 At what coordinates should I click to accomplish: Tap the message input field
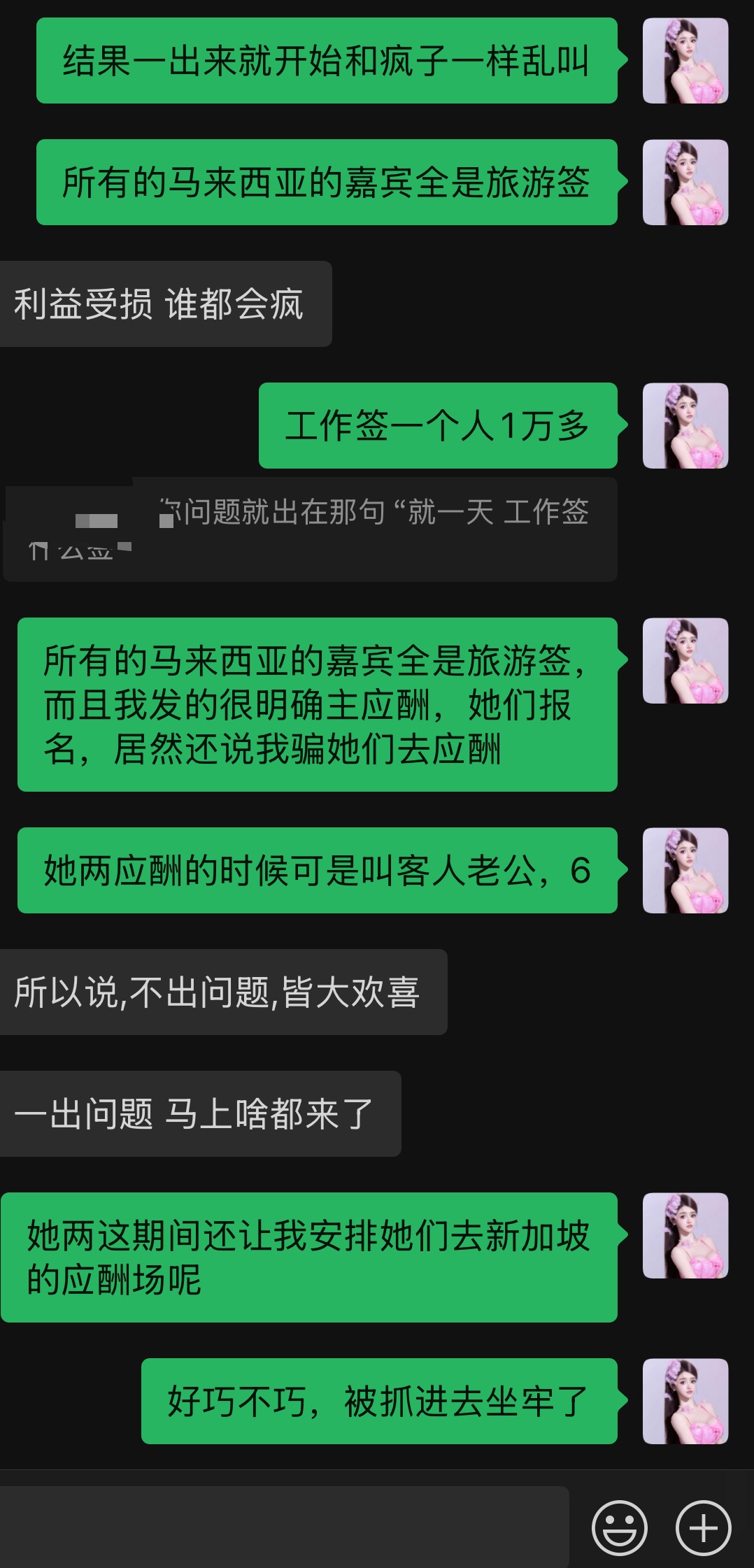pyautogui.click(x=284, y=1527)
